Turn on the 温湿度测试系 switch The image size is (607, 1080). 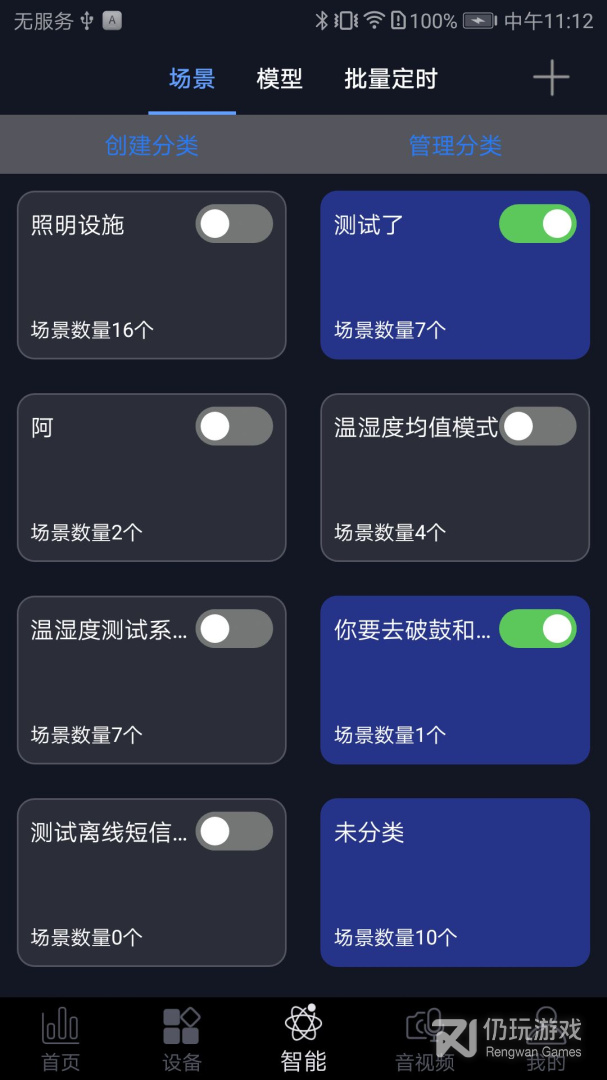[x=234, y=629]
